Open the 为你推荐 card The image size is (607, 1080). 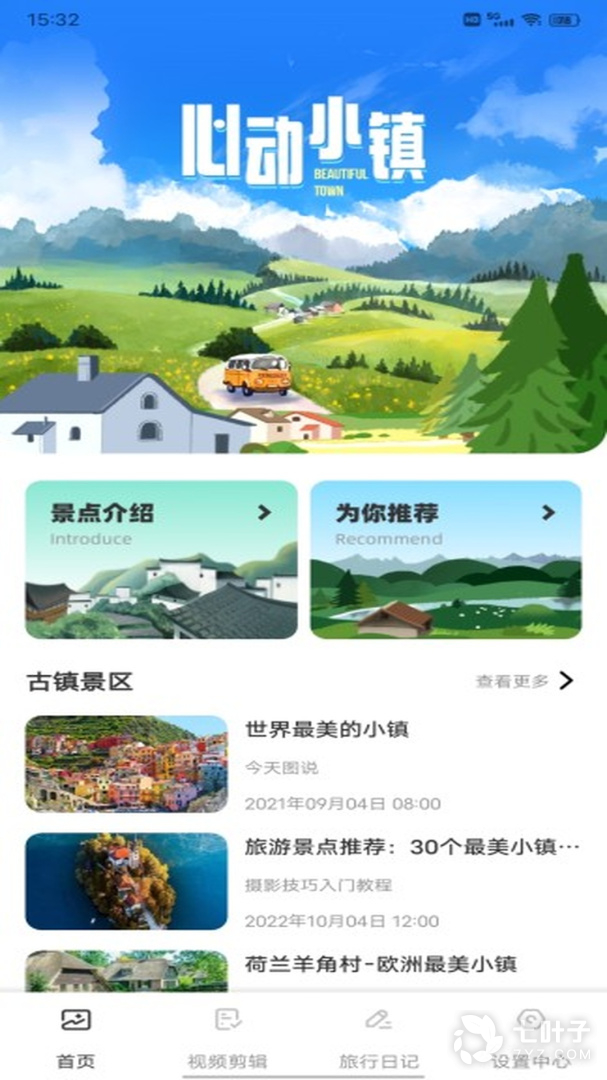pyautogui.click(x=446, y=559)
